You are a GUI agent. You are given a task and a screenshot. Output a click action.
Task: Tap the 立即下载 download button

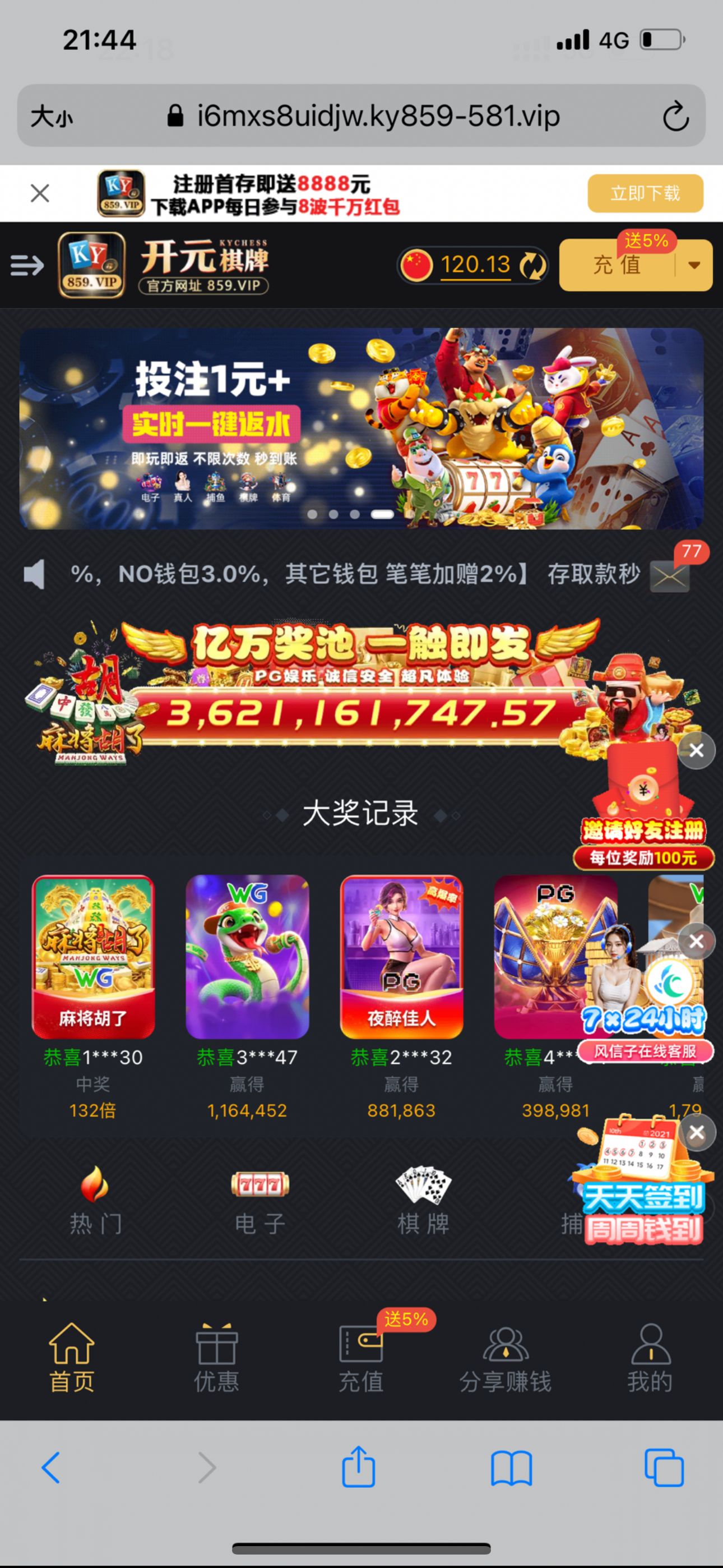(x=645, y=193)
